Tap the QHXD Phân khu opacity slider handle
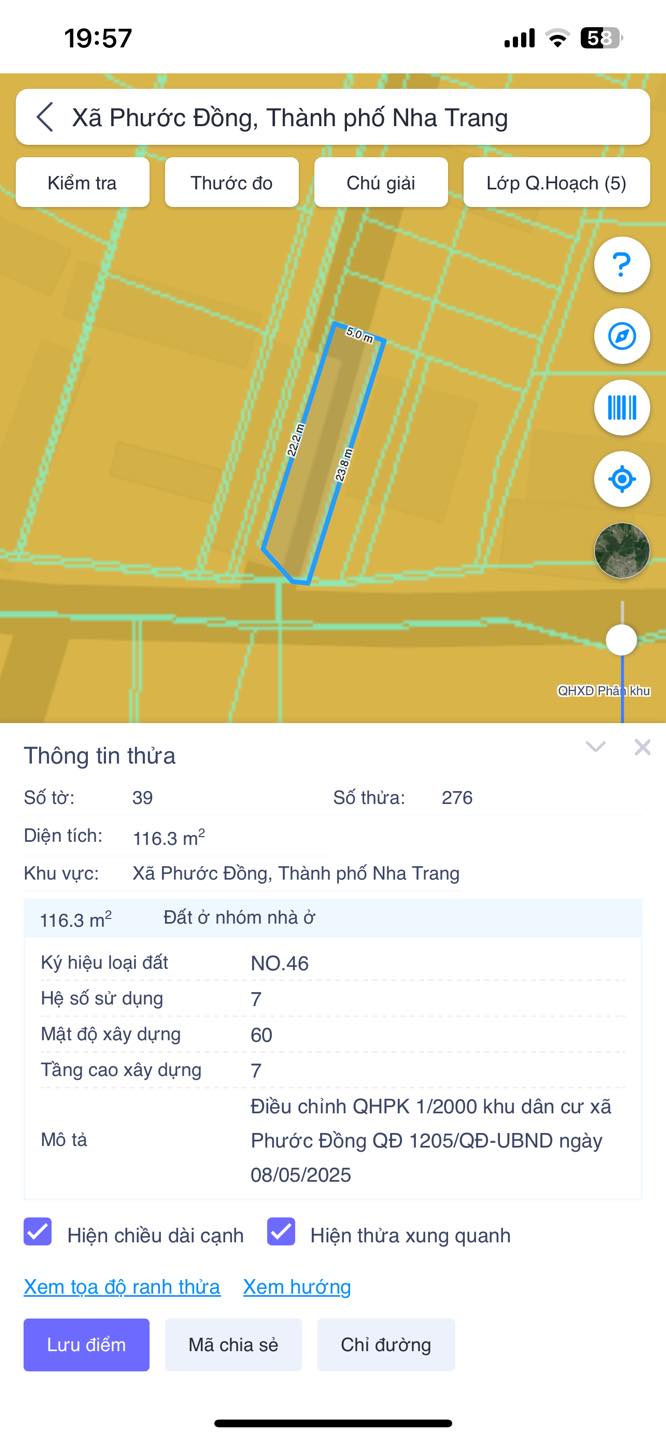This screenshot has width=666, height=1440. point(622,640)
